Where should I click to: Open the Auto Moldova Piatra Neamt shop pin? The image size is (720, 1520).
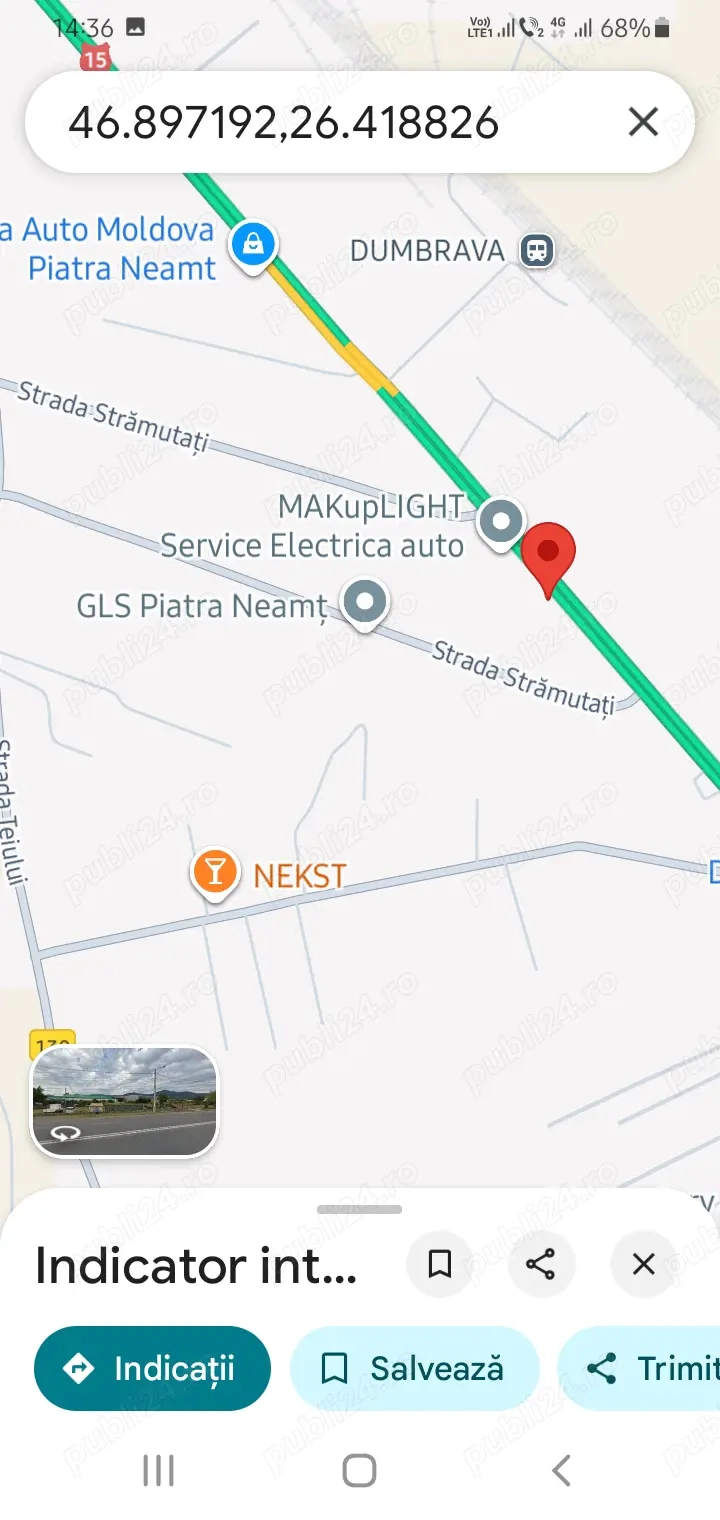click(254, 243)
